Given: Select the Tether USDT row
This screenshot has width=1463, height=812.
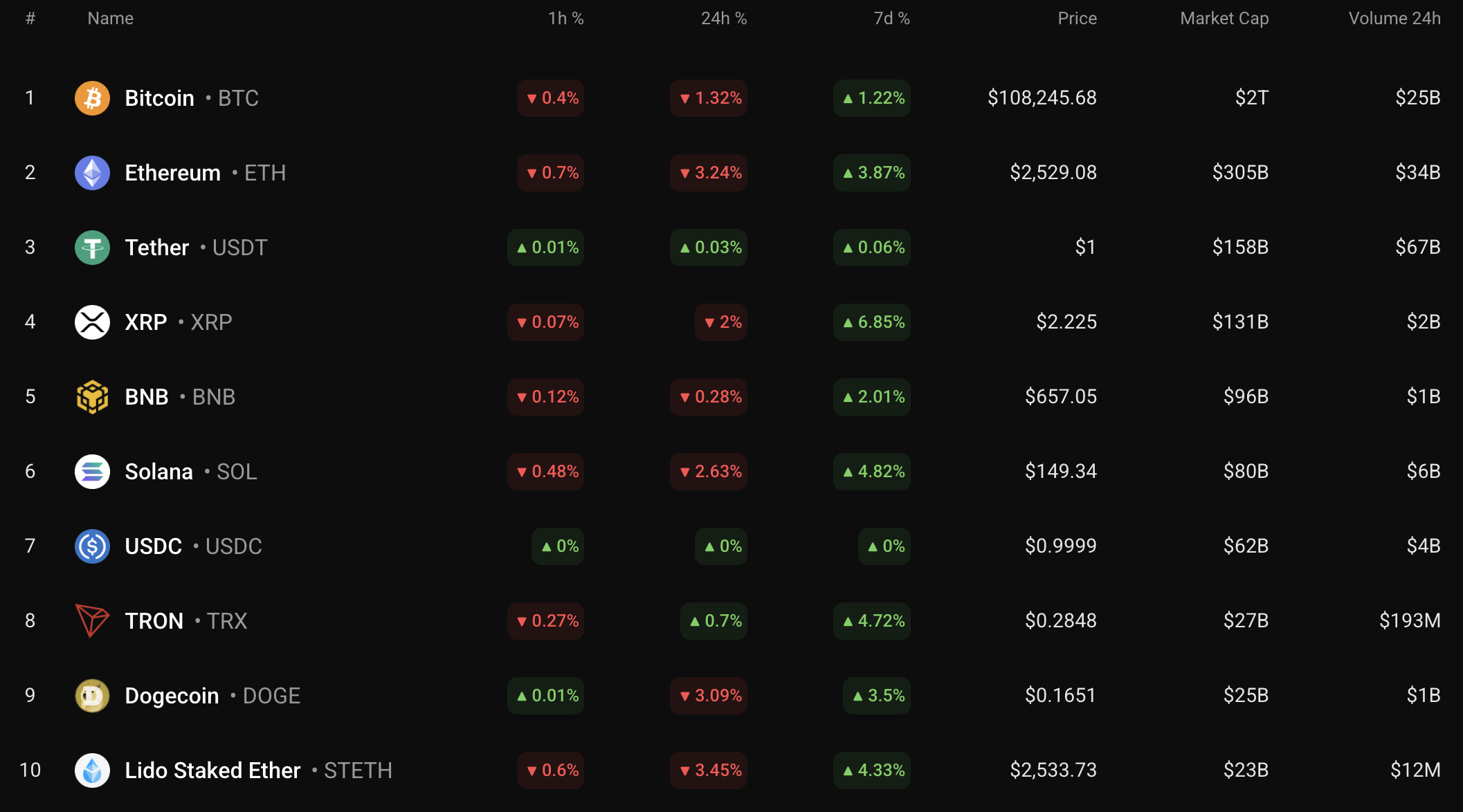Looking at the screenshot, I should [x=157, y=248].
